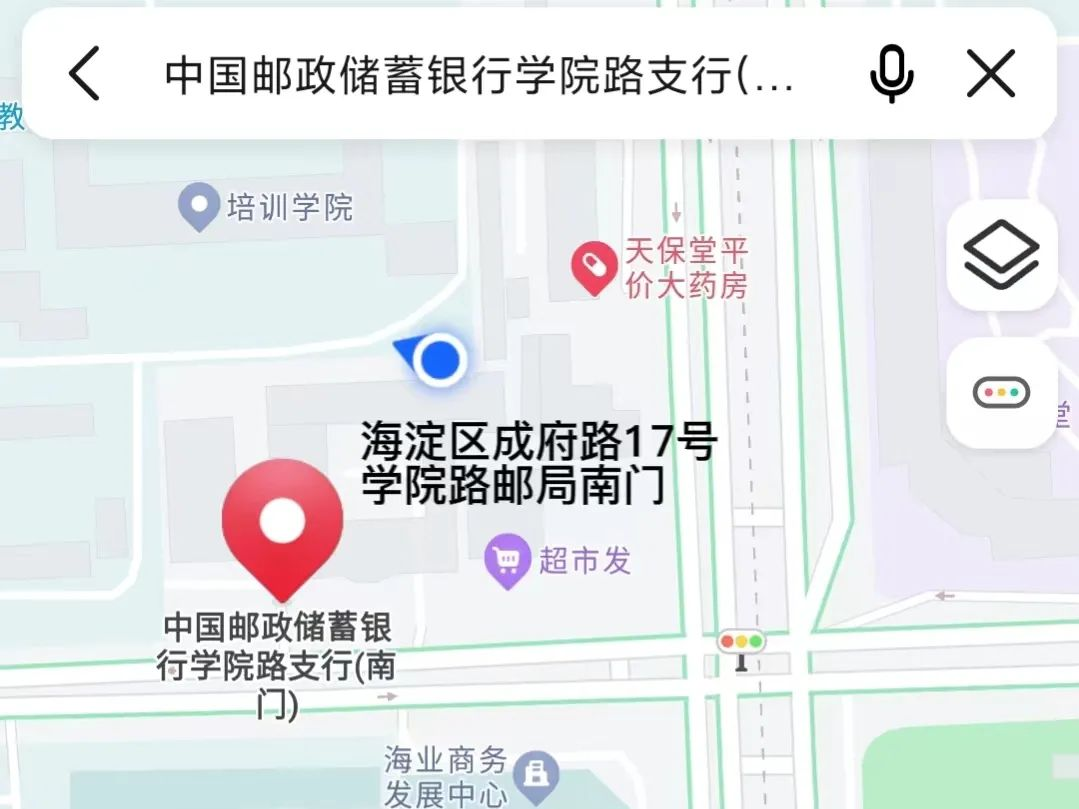Viewport: 1079px width, 809px height.
Task: Tap the search box with the bank query
Action: [480, 75]
